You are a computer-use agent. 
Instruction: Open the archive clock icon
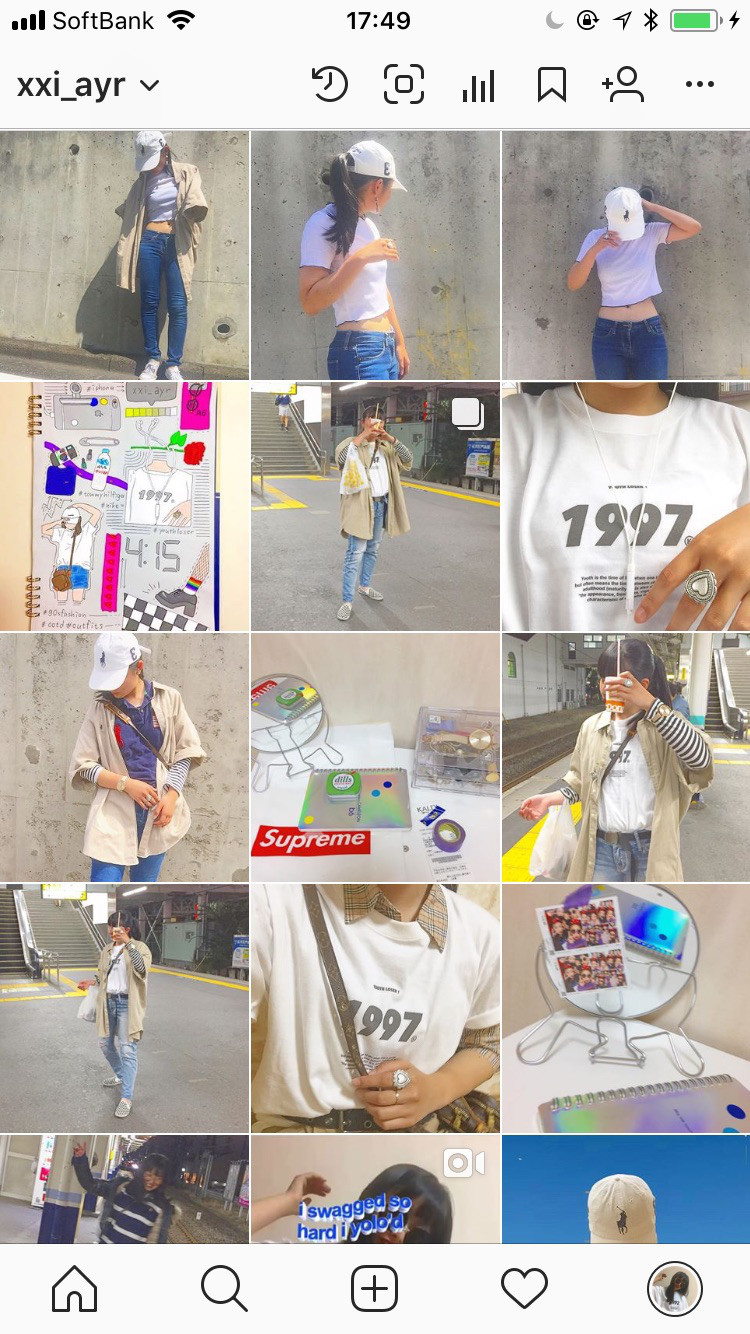[x=329, y=85]
